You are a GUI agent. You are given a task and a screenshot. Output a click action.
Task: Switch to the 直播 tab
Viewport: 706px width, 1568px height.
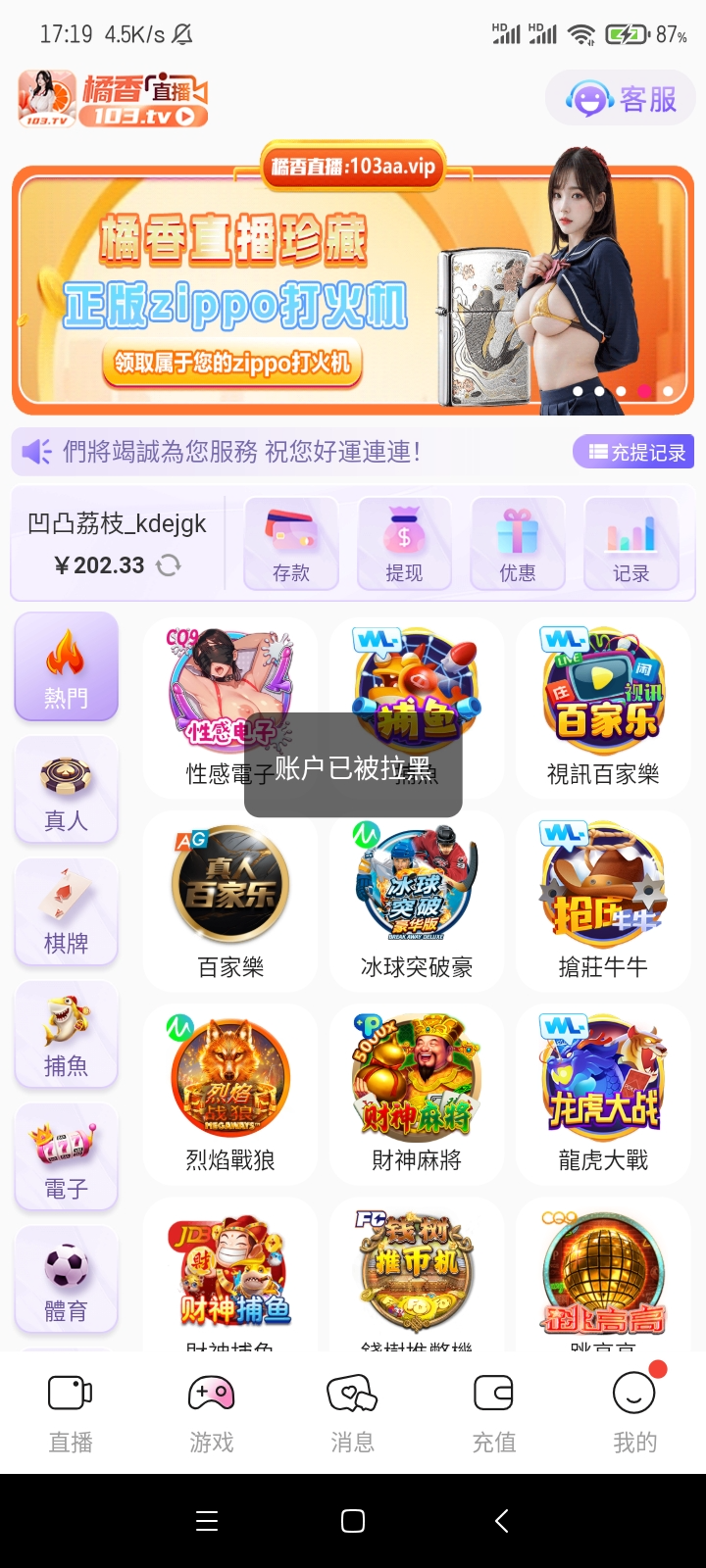(x=71, y=1413)
